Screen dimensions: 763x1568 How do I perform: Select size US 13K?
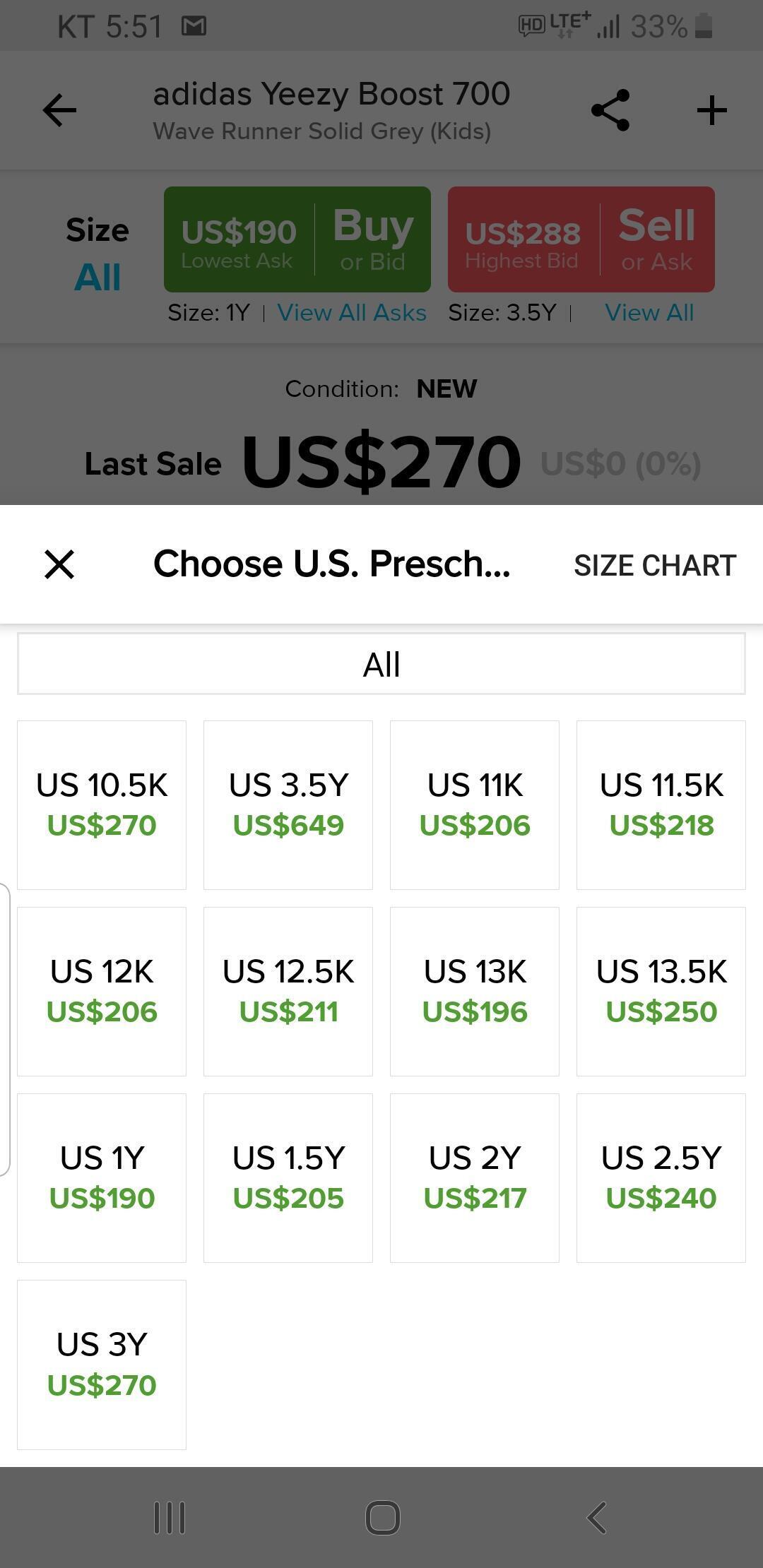475,991
